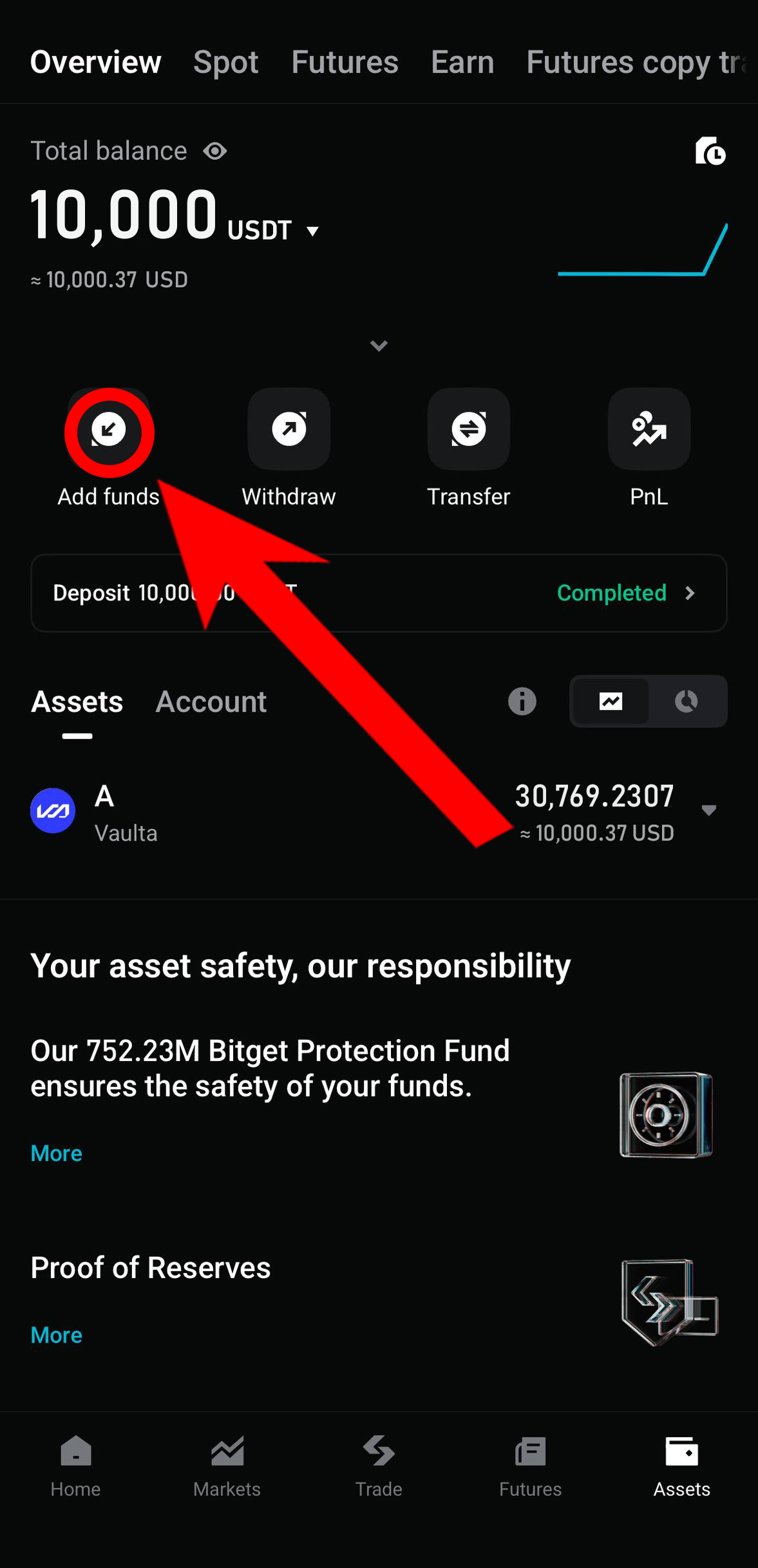
Task: Switch to the Futures top tab
Action: click(345, 62)
